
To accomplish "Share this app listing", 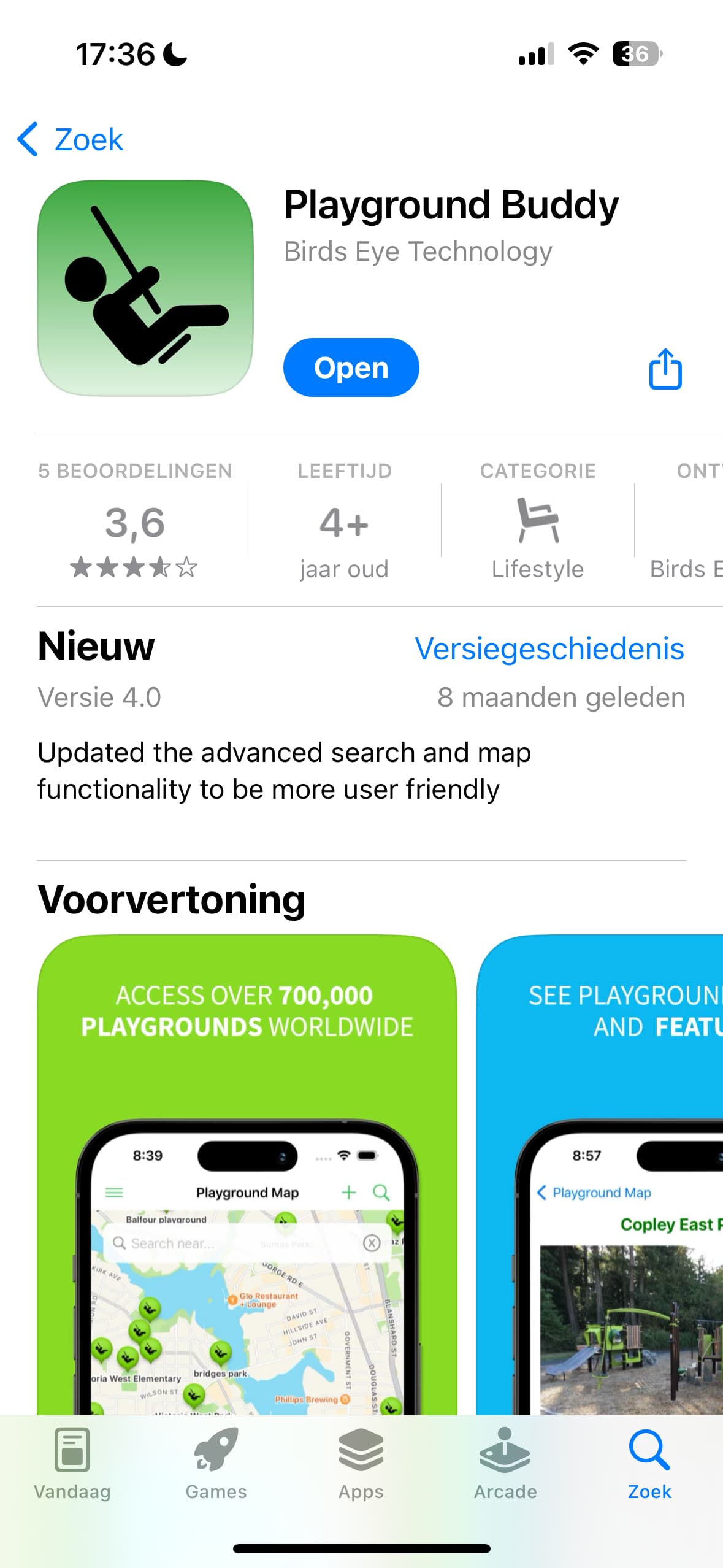I will pos(665,368).
